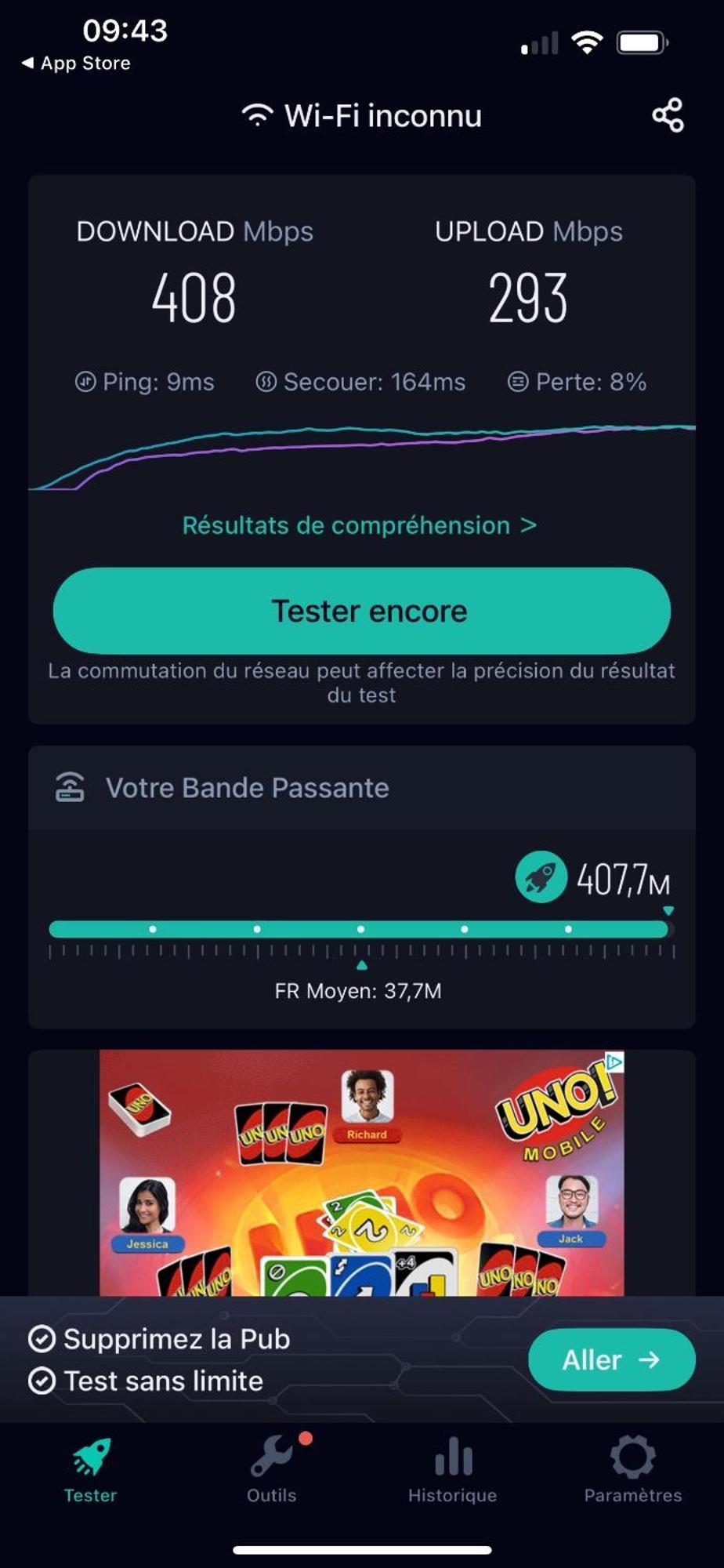Image resolution: width=724 pixels, height=1568 pixels.
Task: Open the ad info AdChoices icon
Action: (615, 1062)
